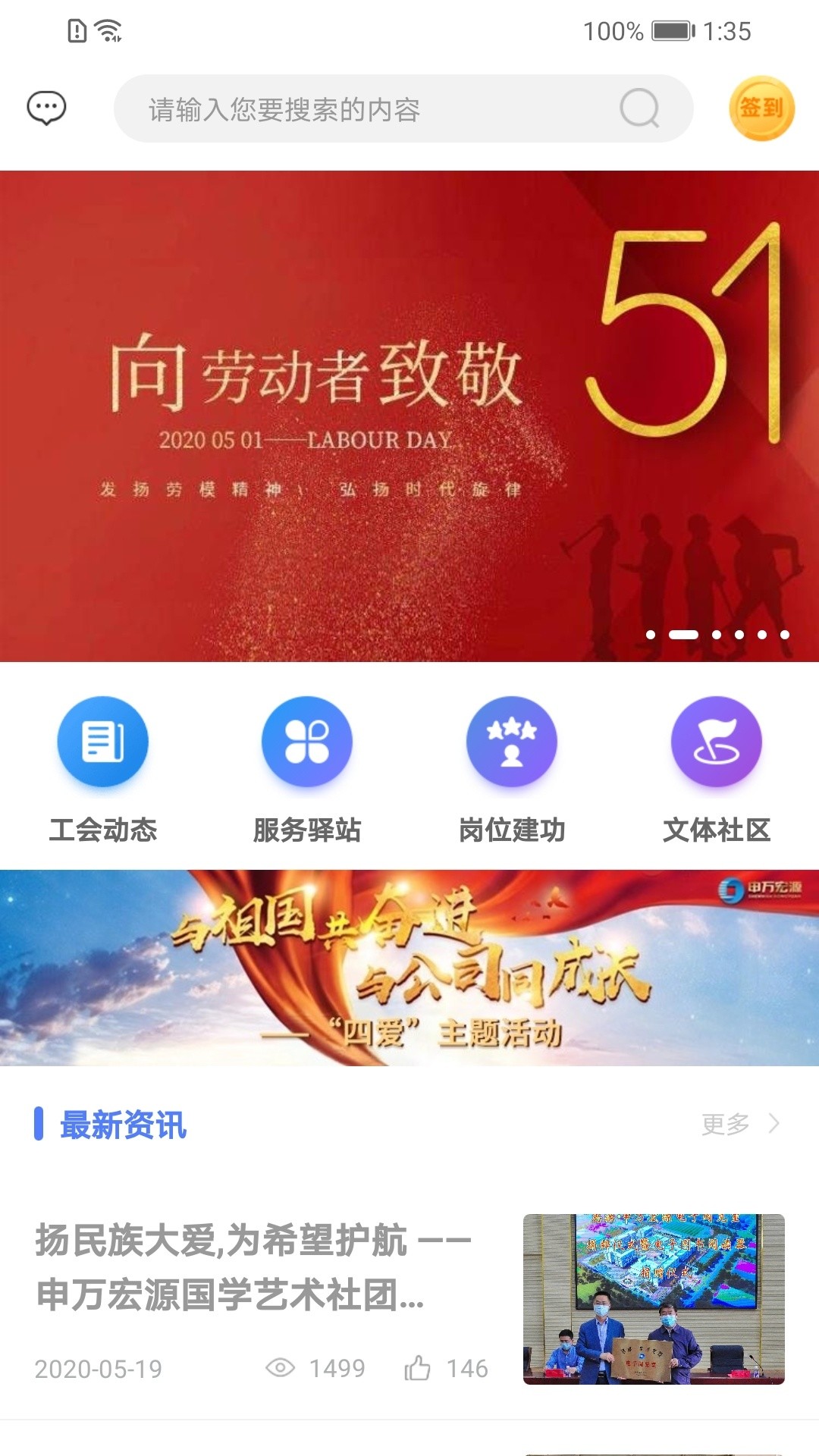This screenshot has width=819, height=1456.
Task: View 更多 latest news
Action: [739, 1124]
